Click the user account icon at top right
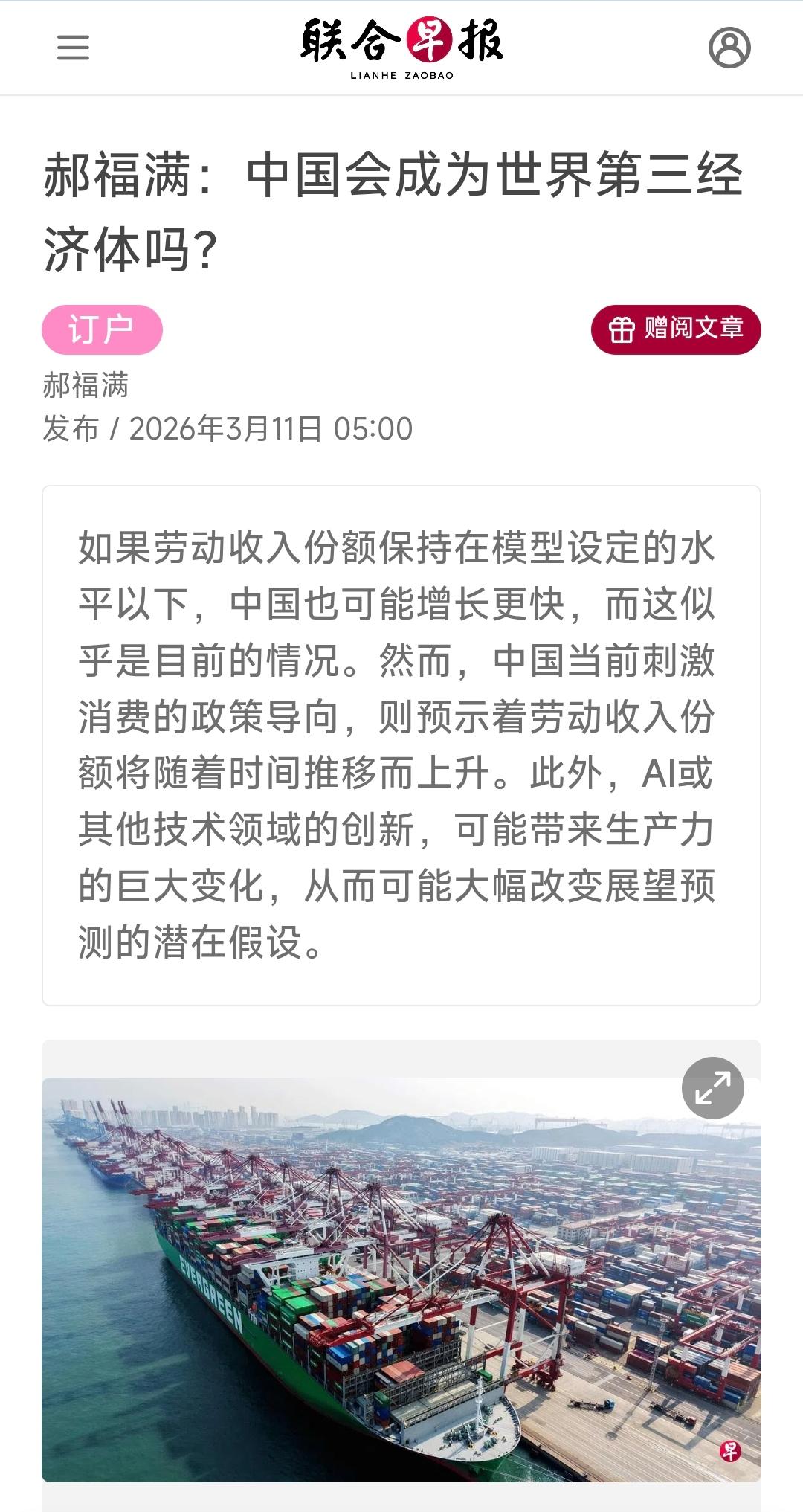 731,48
